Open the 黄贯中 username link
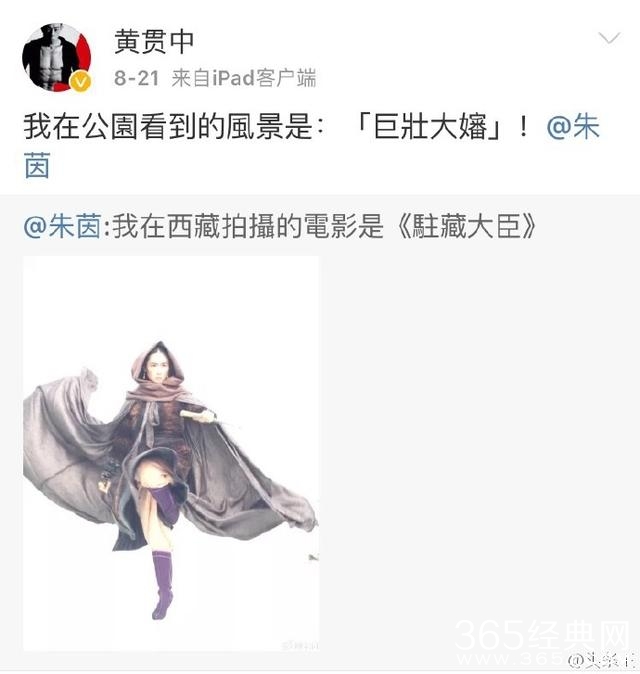 [x=154, y=42]
